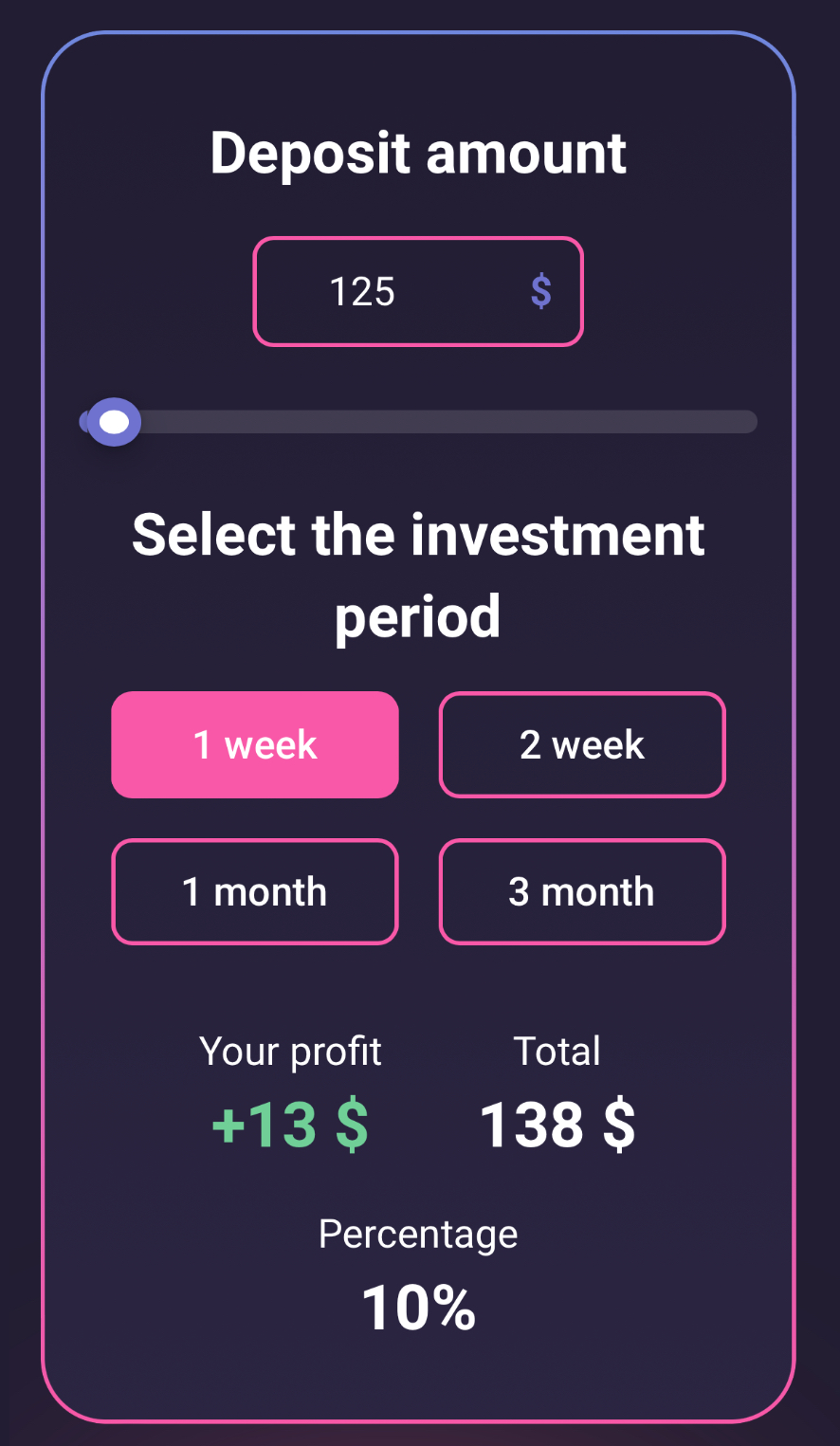
Task: Pick the 3 month investment period
Action: [x=582, y=892]
